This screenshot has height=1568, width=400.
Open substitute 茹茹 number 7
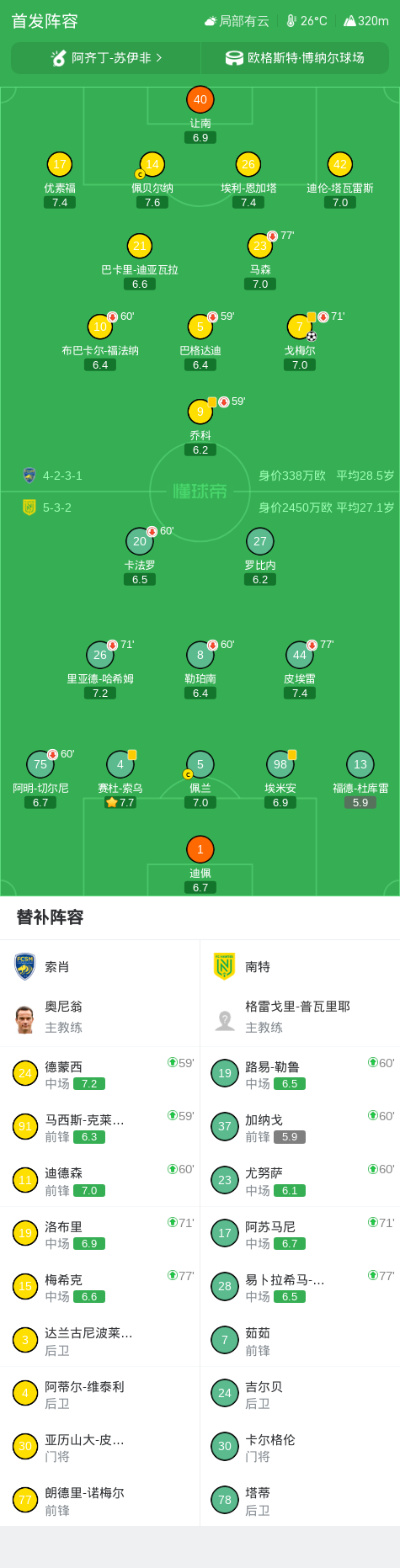(x=300, y=1341)
